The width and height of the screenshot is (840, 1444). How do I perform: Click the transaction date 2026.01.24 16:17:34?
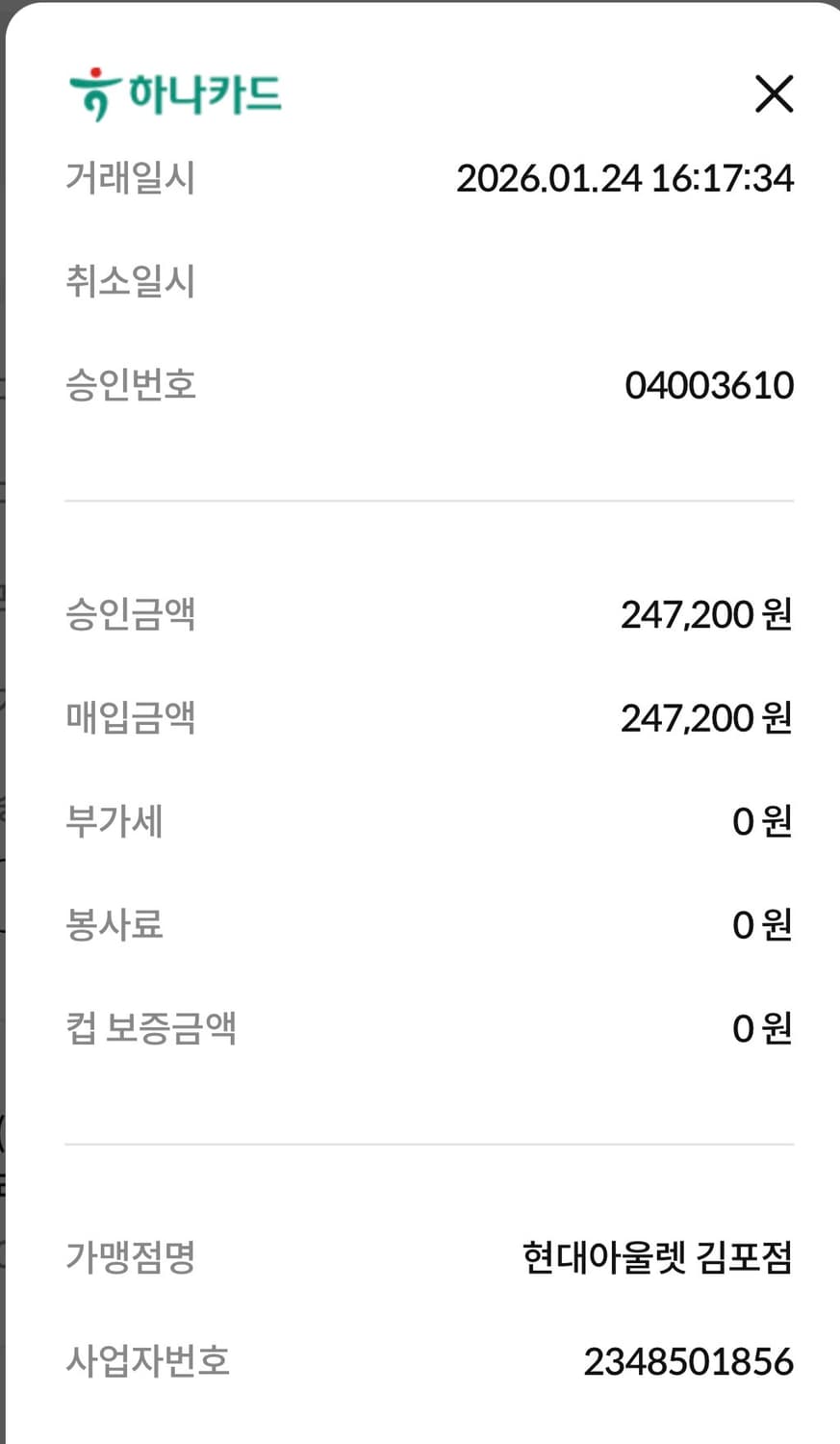pos(626,178)
